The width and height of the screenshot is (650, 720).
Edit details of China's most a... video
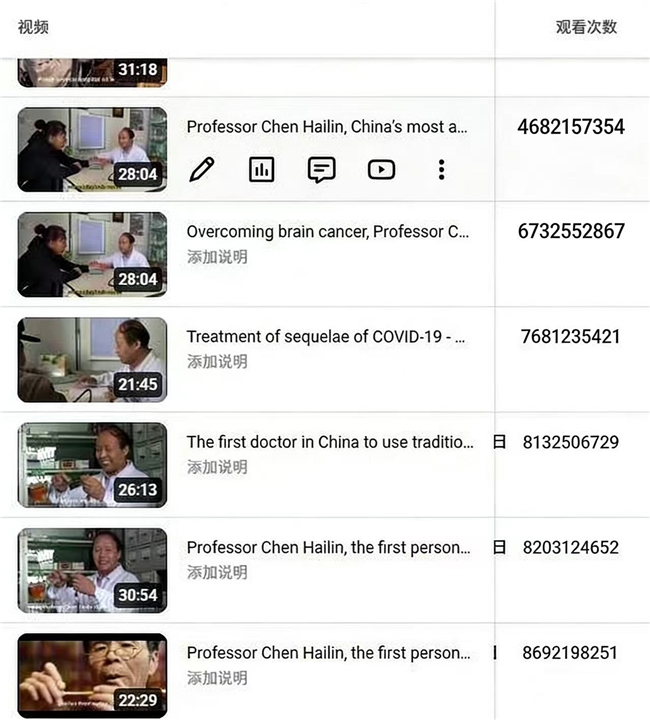coord(201,169)
